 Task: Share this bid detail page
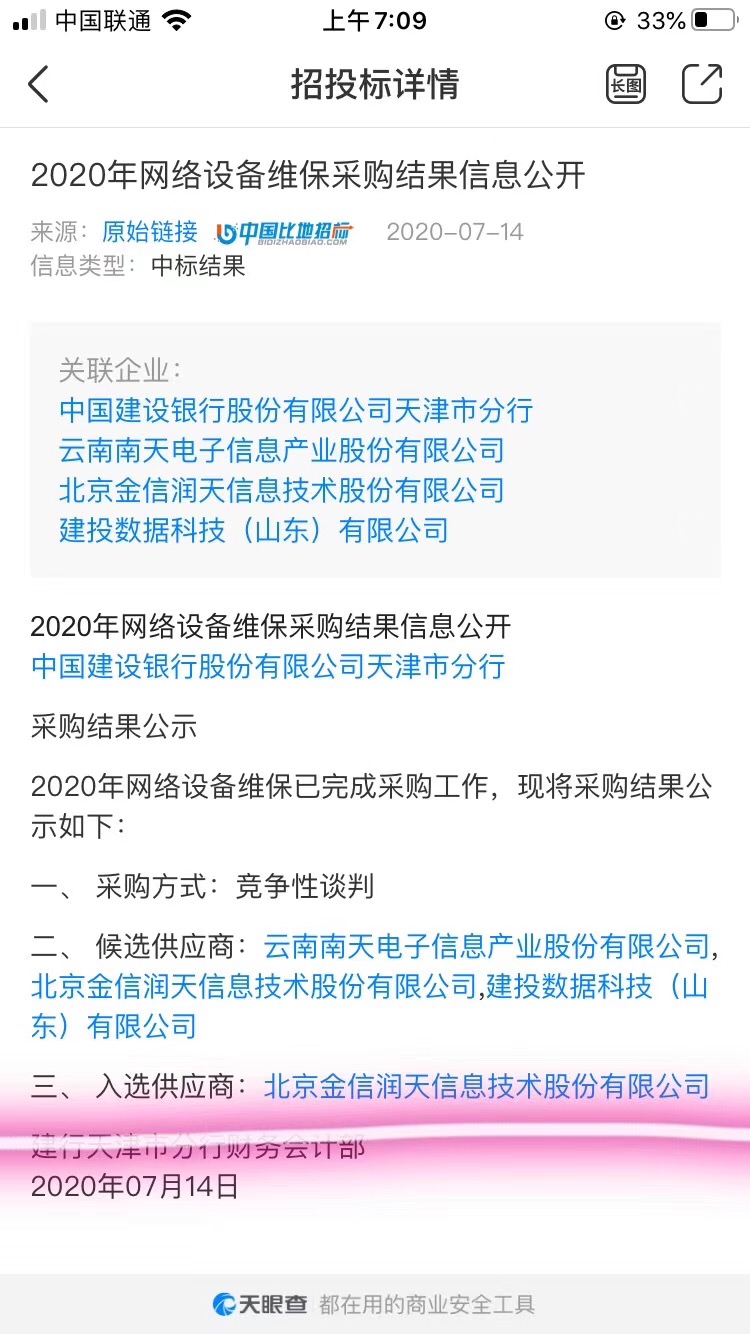(702, 83)
